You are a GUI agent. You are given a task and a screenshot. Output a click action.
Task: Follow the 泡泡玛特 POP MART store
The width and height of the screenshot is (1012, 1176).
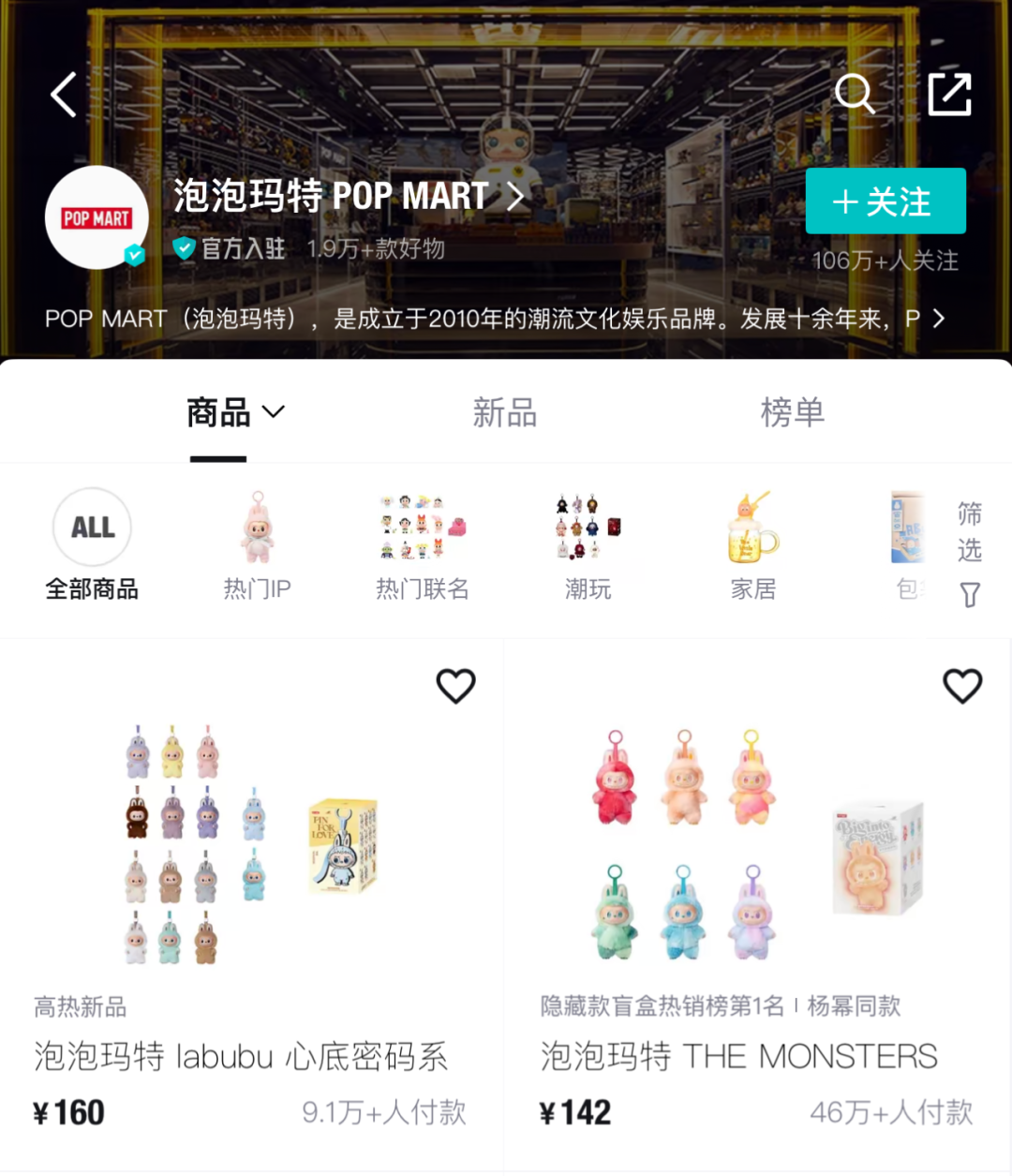(885, 201)
